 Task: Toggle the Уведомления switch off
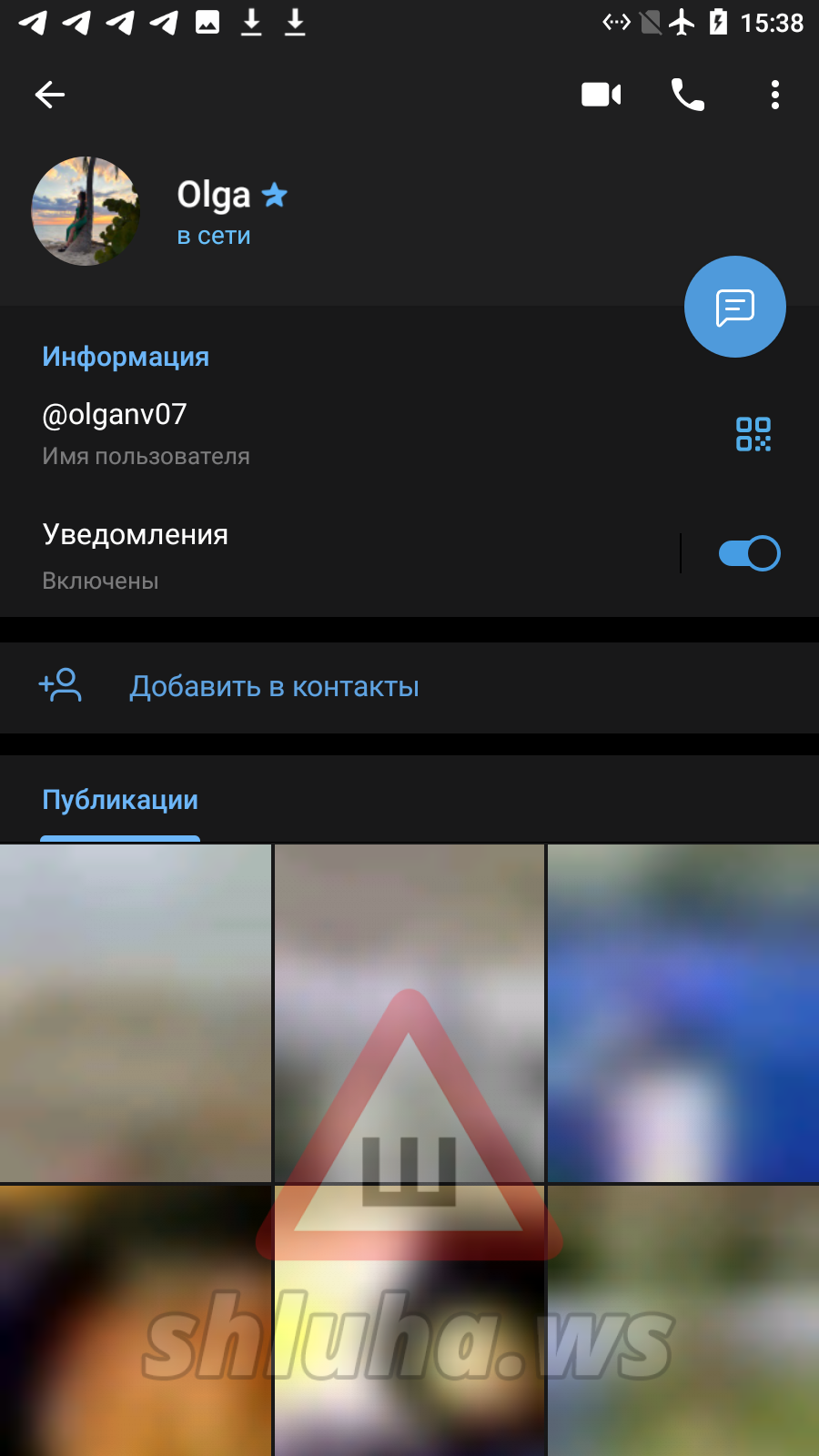click(x=749, y=553)
